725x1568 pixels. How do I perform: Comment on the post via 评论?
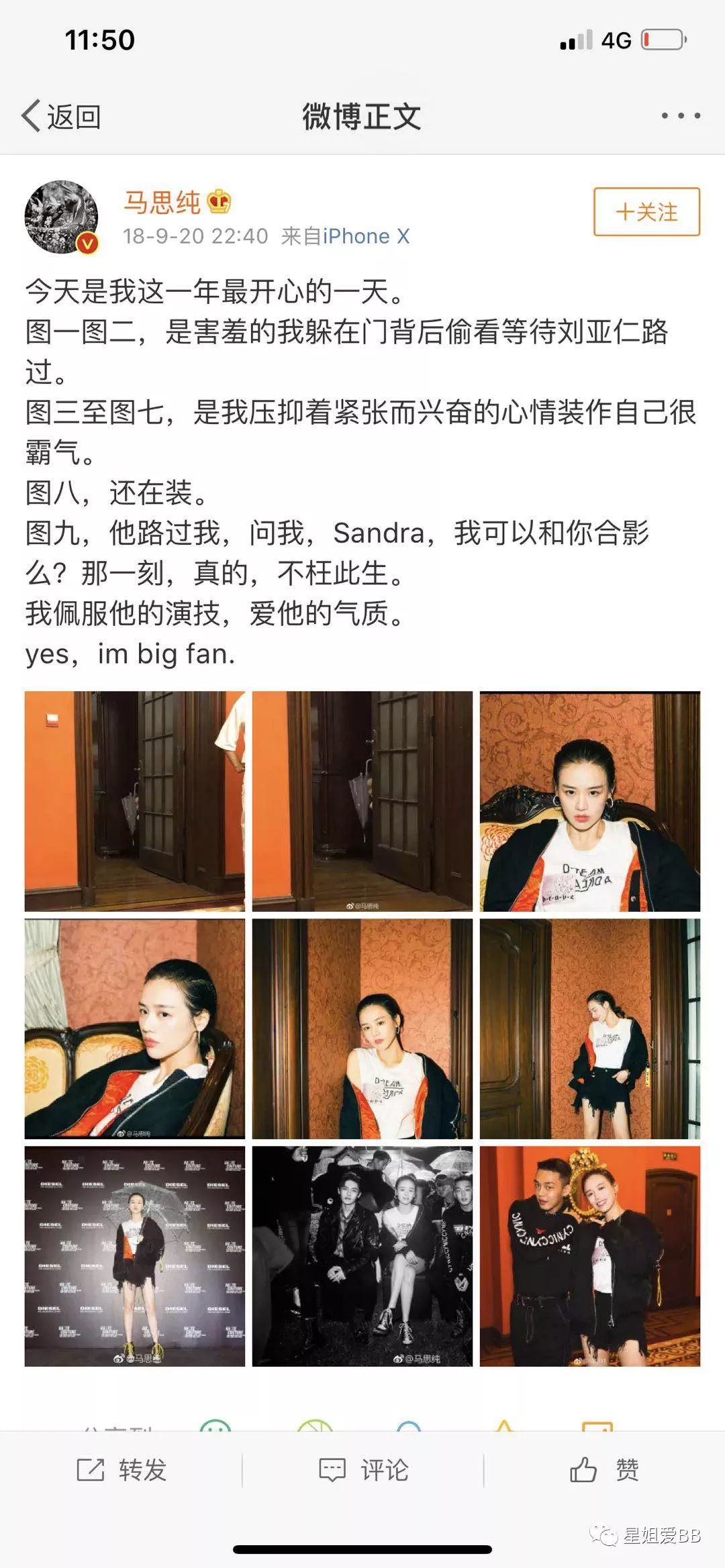(363, 1470)
